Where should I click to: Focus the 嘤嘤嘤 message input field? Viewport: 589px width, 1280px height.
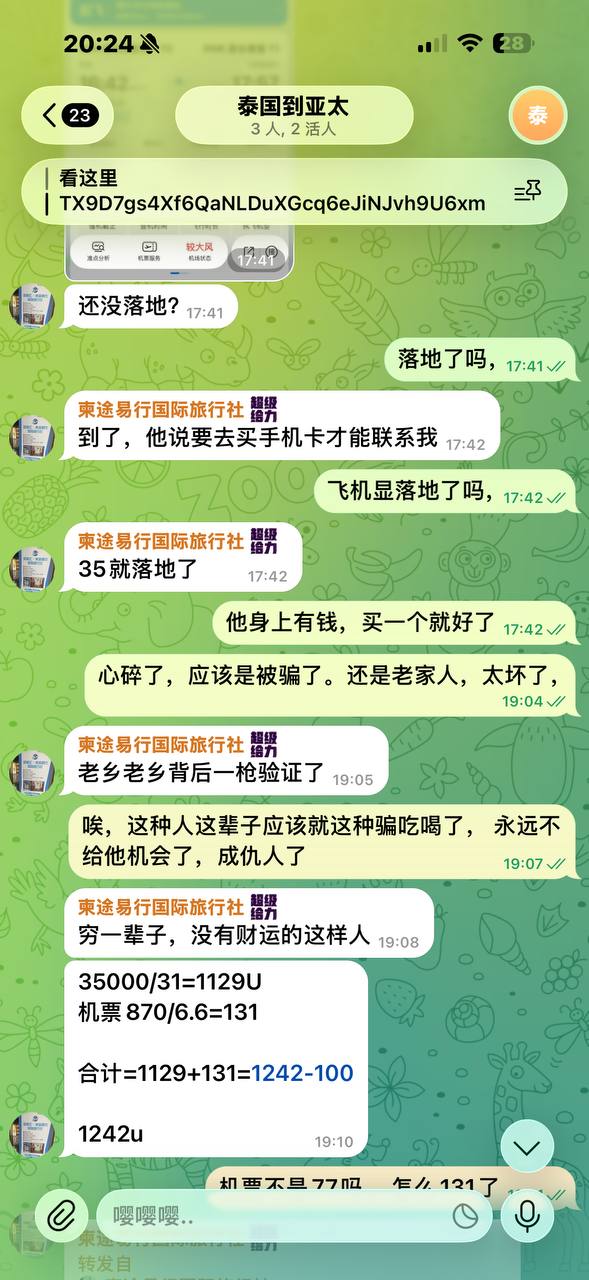[x=272, y=1216]
